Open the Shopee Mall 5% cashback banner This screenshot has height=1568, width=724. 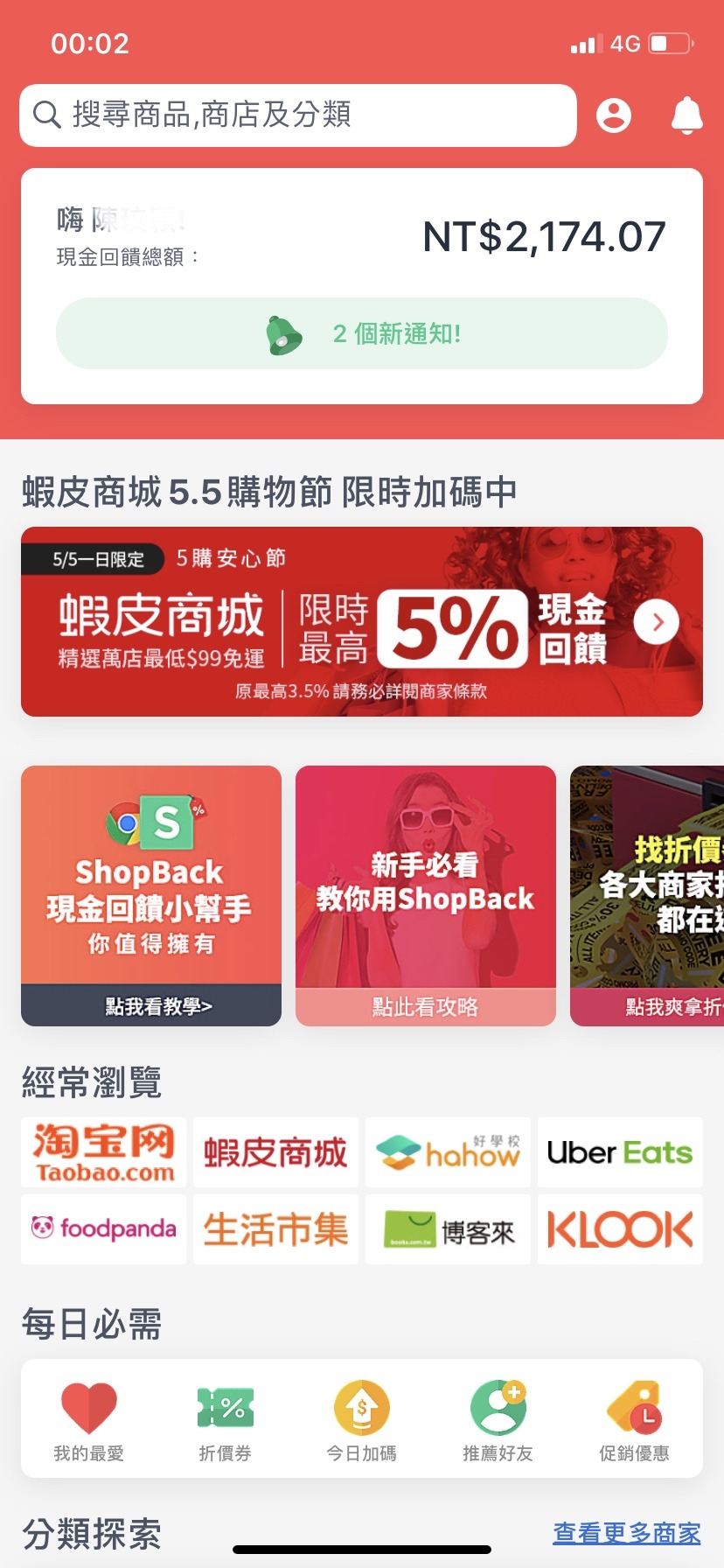362,621
